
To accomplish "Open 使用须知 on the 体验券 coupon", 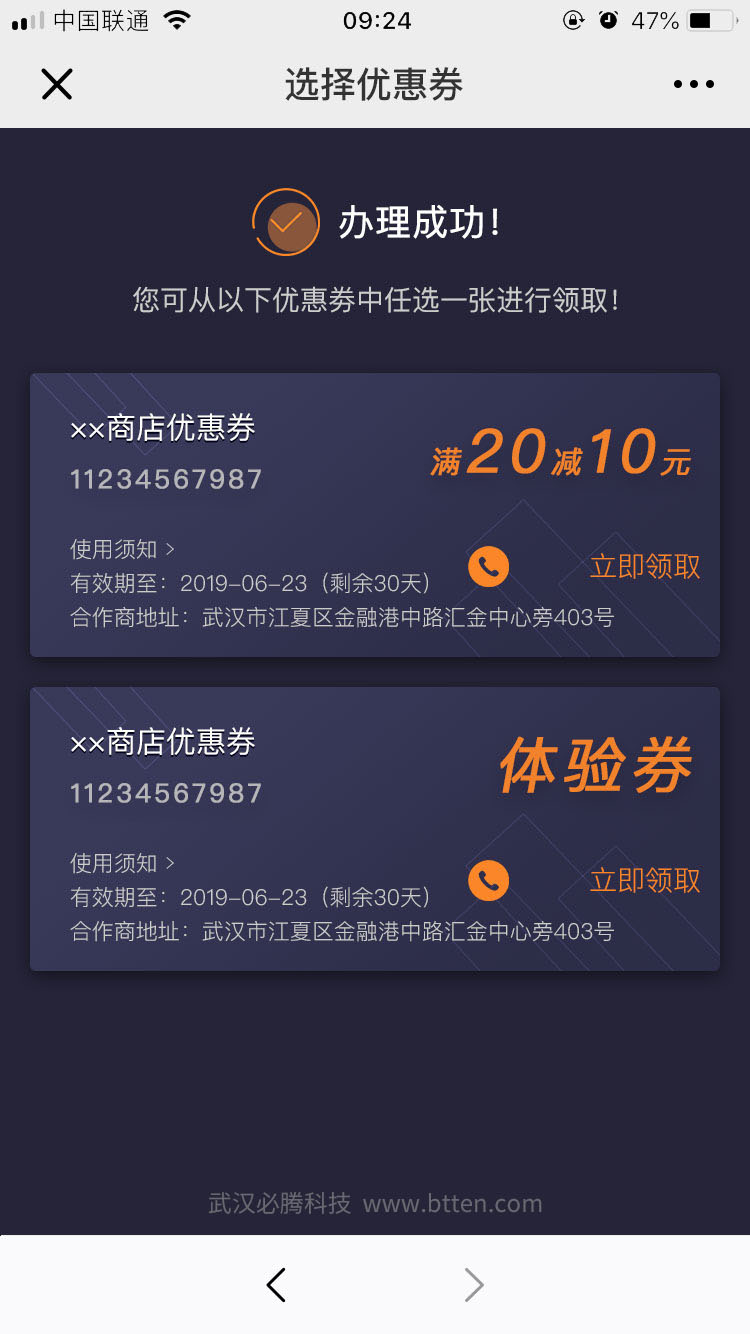I will click(122, 863).
